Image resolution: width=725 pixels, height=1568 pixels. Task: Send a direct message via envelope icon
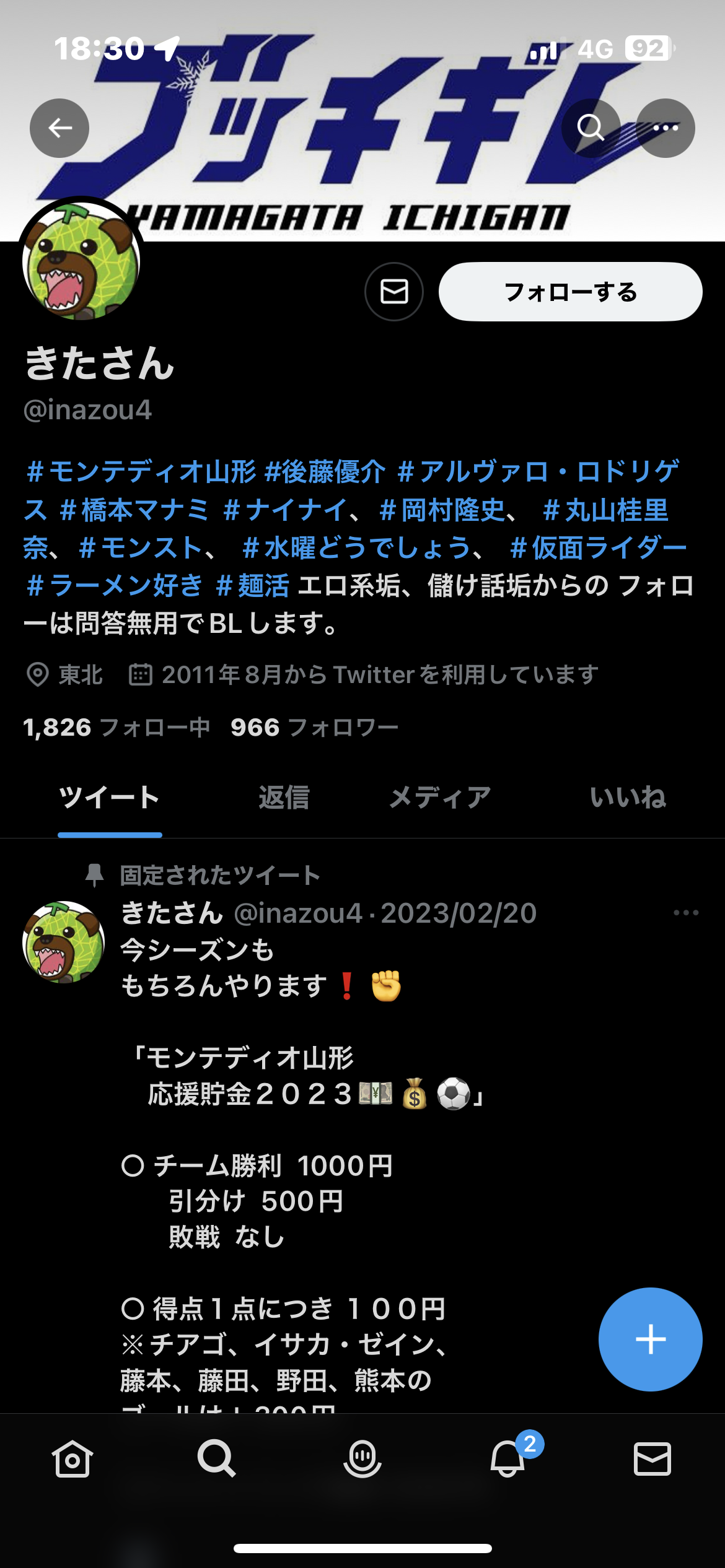394,292
